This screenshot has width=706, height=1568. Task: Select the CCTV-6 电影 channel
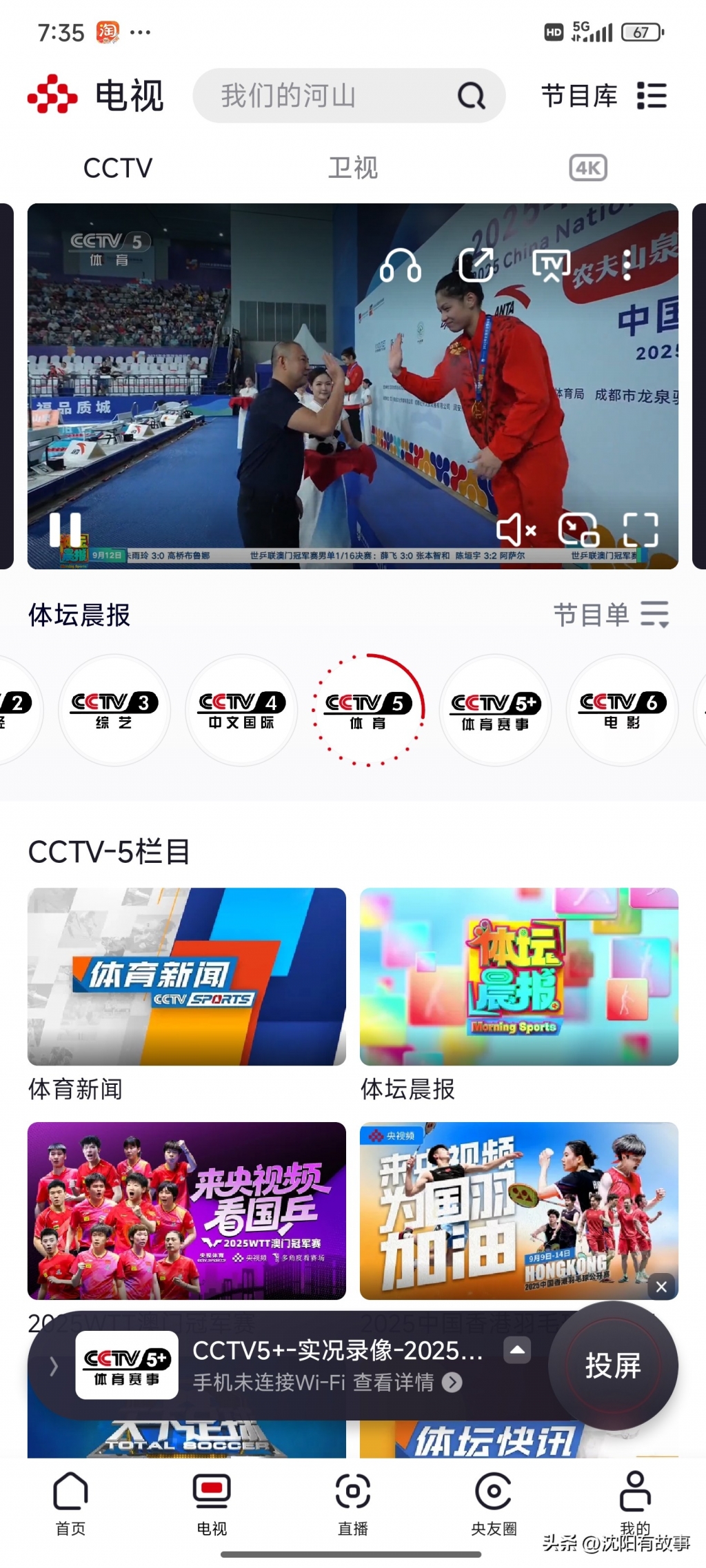coord(622,710)
